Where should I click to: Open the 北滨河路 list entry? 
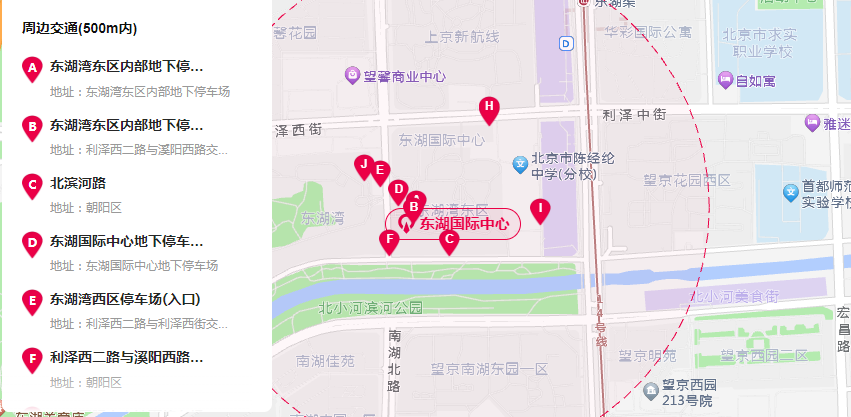pyautogui.click(x=78, y=184)
